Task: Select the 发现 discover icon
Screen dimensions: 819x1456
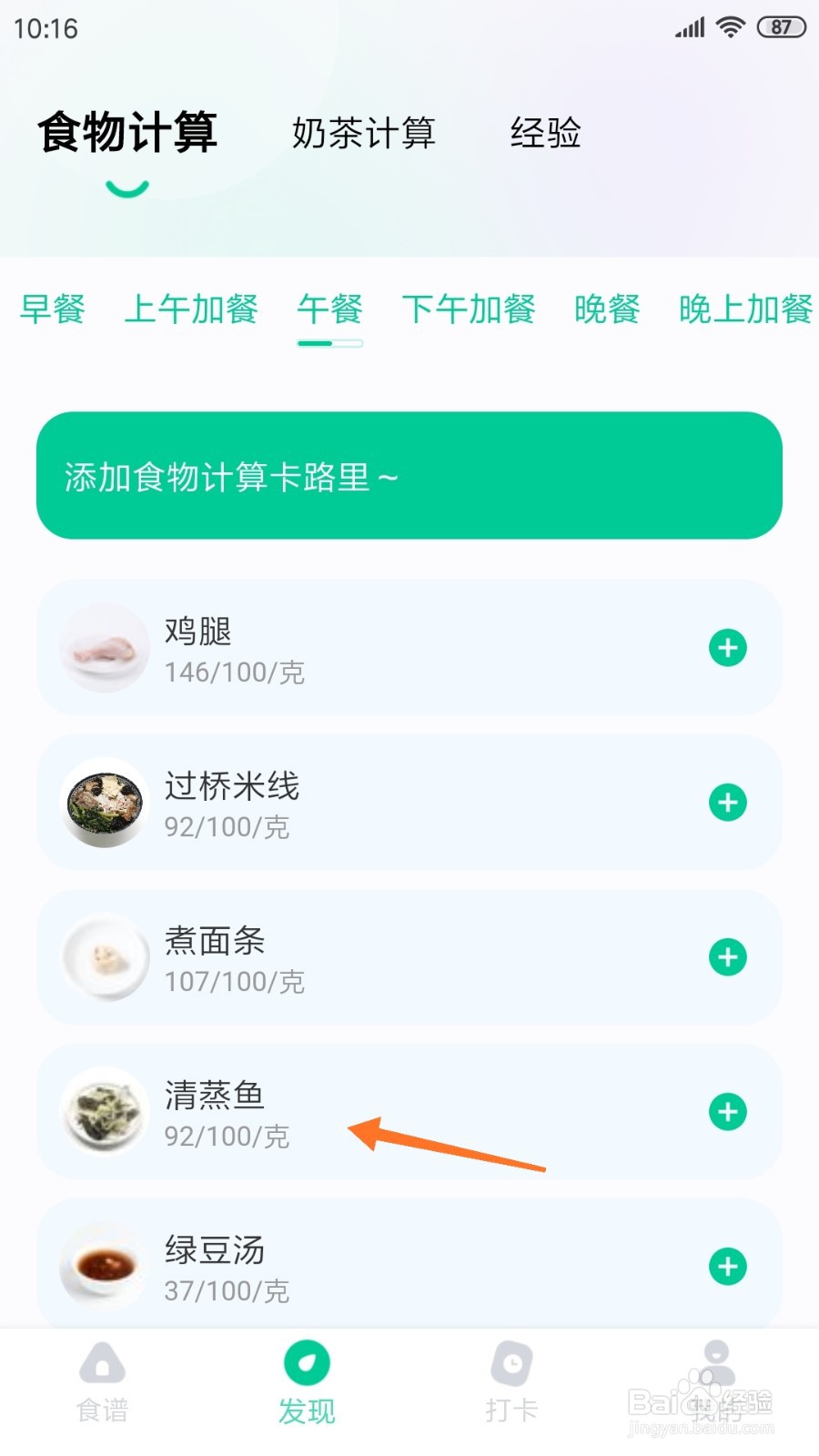Action: [307, 1383]
